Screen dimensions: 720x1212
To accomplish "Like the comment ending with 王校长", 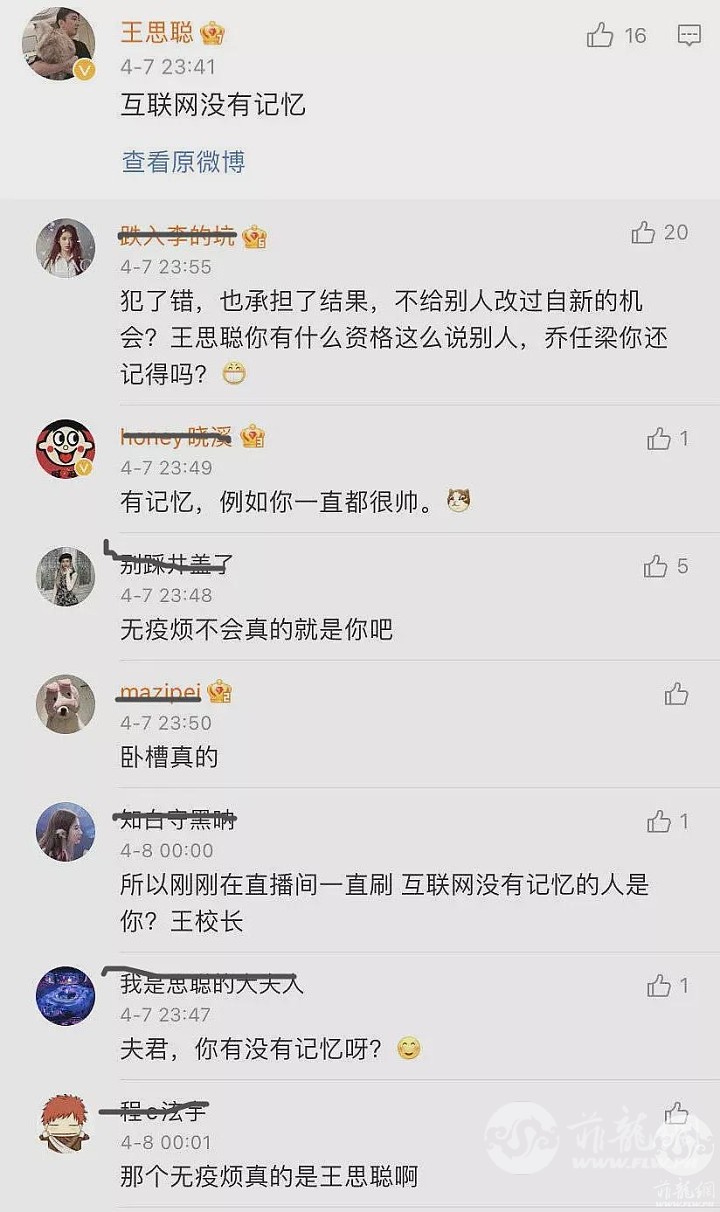I will [x=659, y=822].
